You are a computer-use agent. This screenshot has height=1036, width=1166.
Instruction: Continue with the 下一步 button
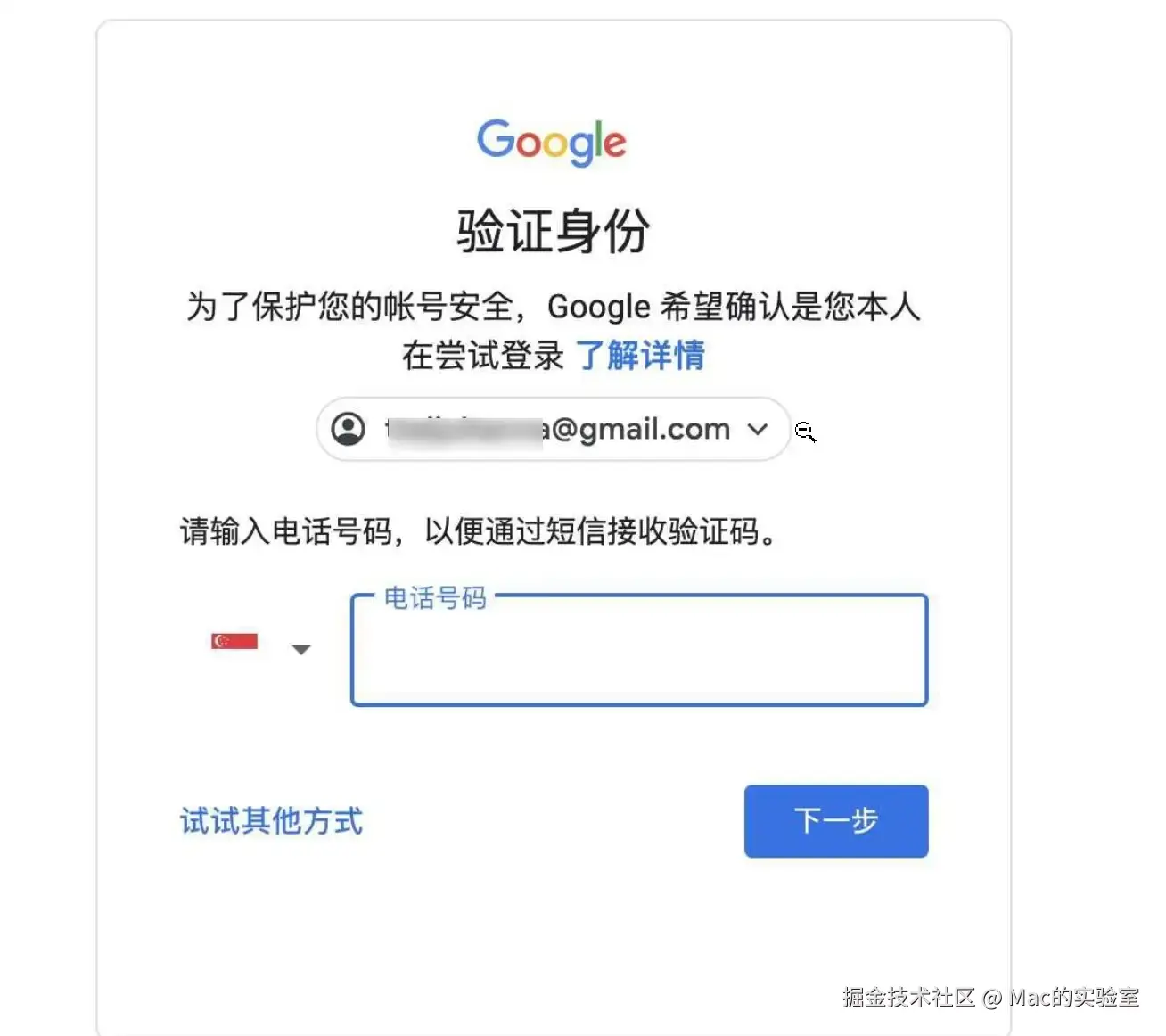pyautogui.click(x=835, y=821)
